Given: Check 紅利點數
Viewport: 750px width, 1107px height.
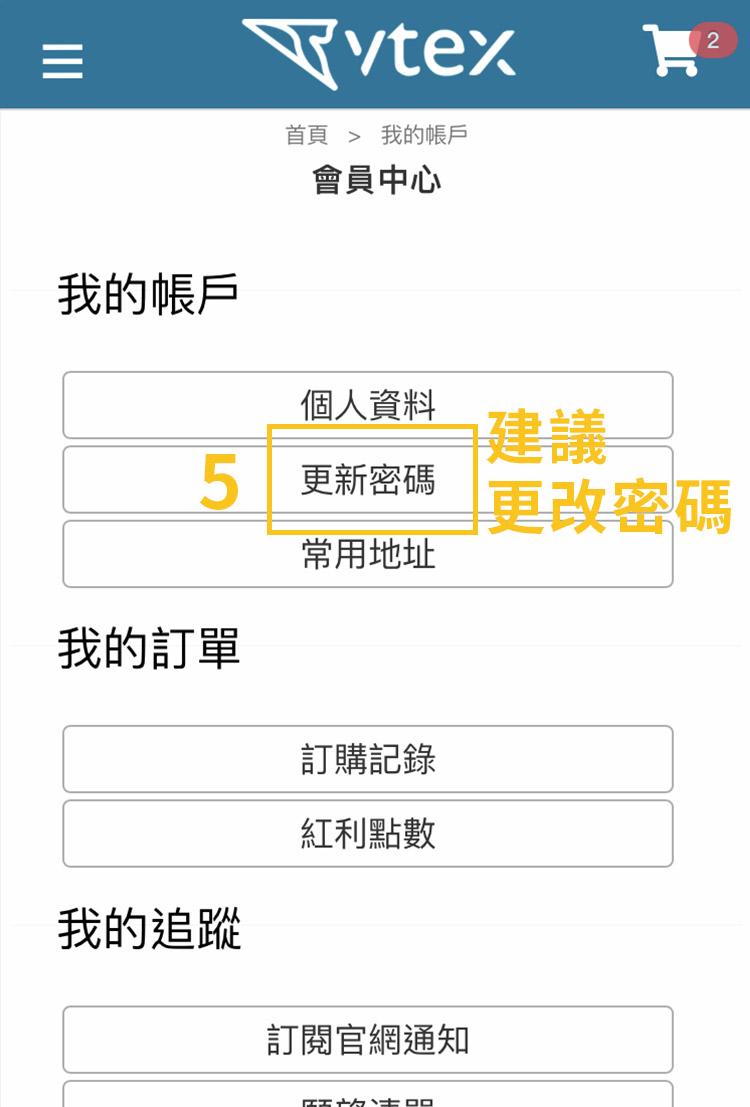Looking at the screenshot, I should pyautogui.click(x=368, y=833).
